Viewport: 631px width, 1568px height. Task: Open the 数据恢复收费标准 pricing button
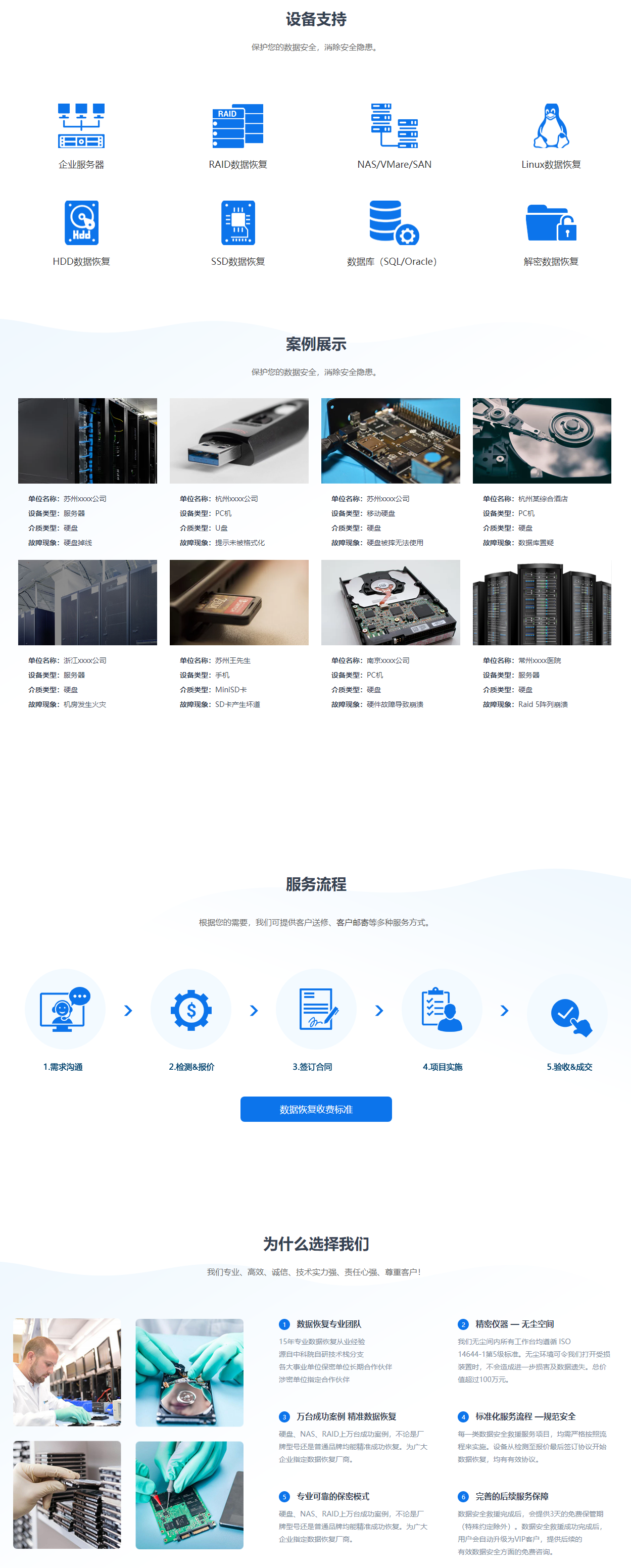(x=316, y=1109)
